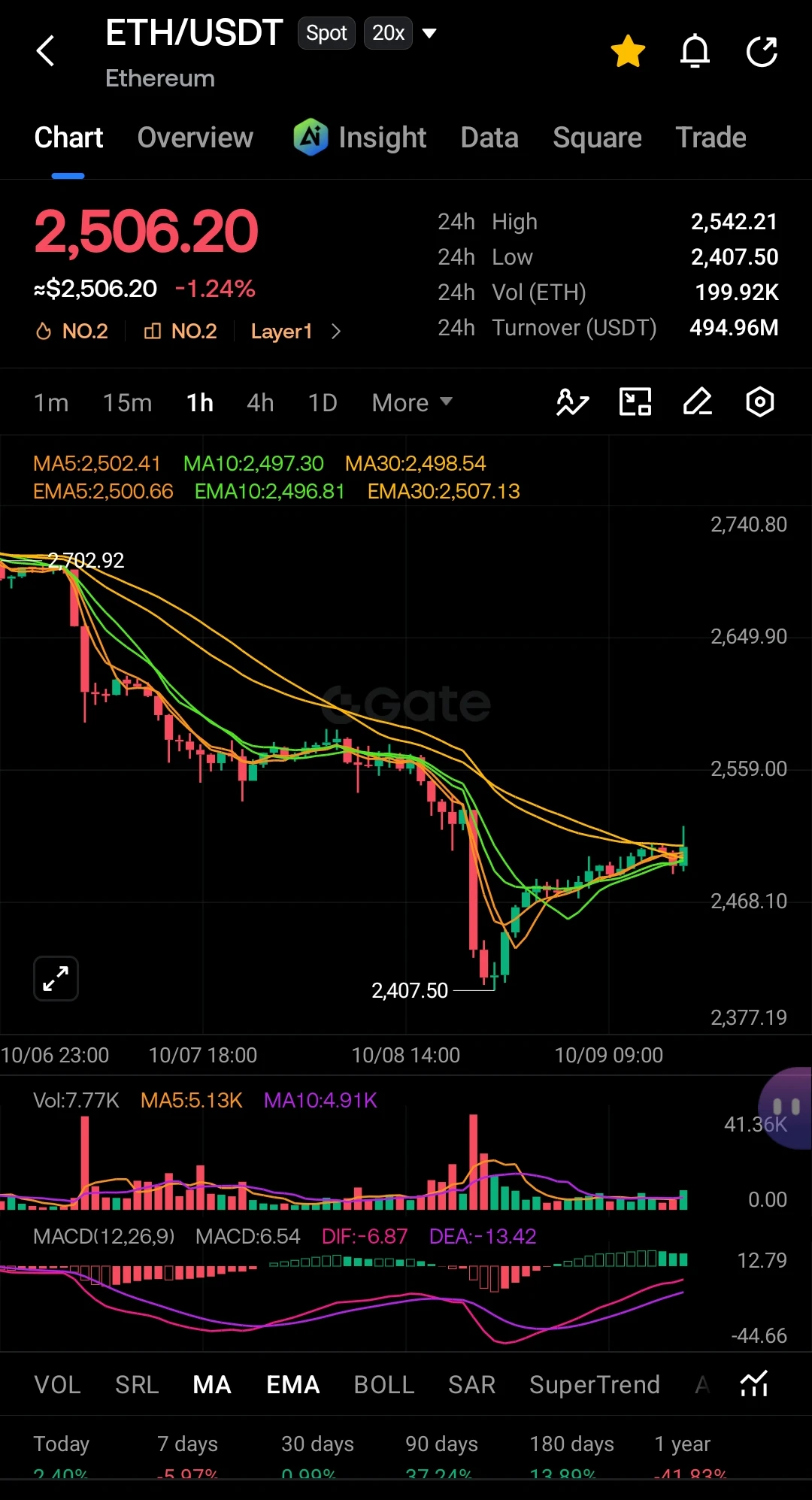
Task: Enable the BOLL indicator
Action: coord(384,1385)
